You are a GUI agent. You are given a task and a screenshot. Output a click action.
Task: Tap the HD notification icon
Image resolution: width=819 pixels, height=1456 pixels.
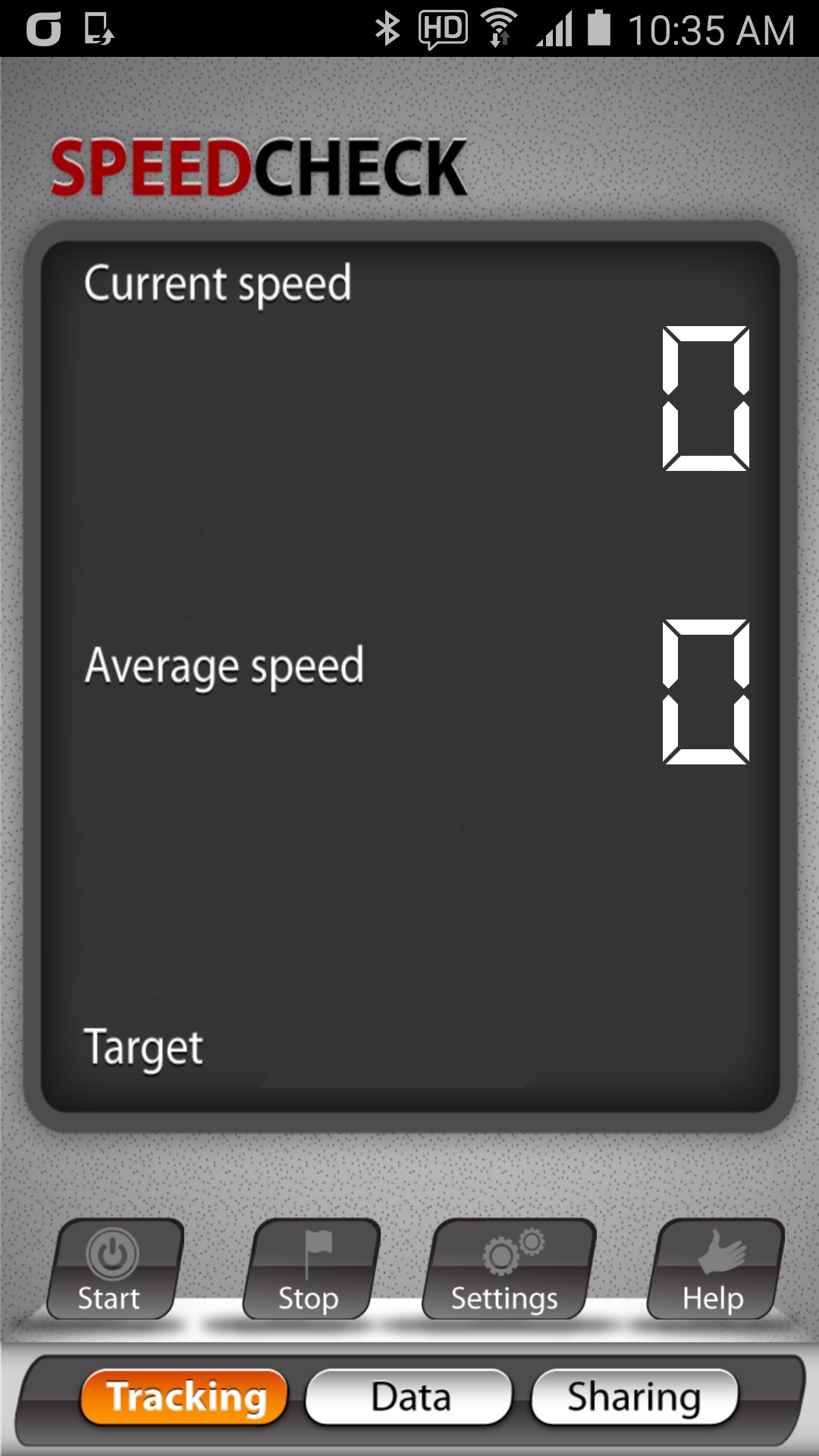442,27
